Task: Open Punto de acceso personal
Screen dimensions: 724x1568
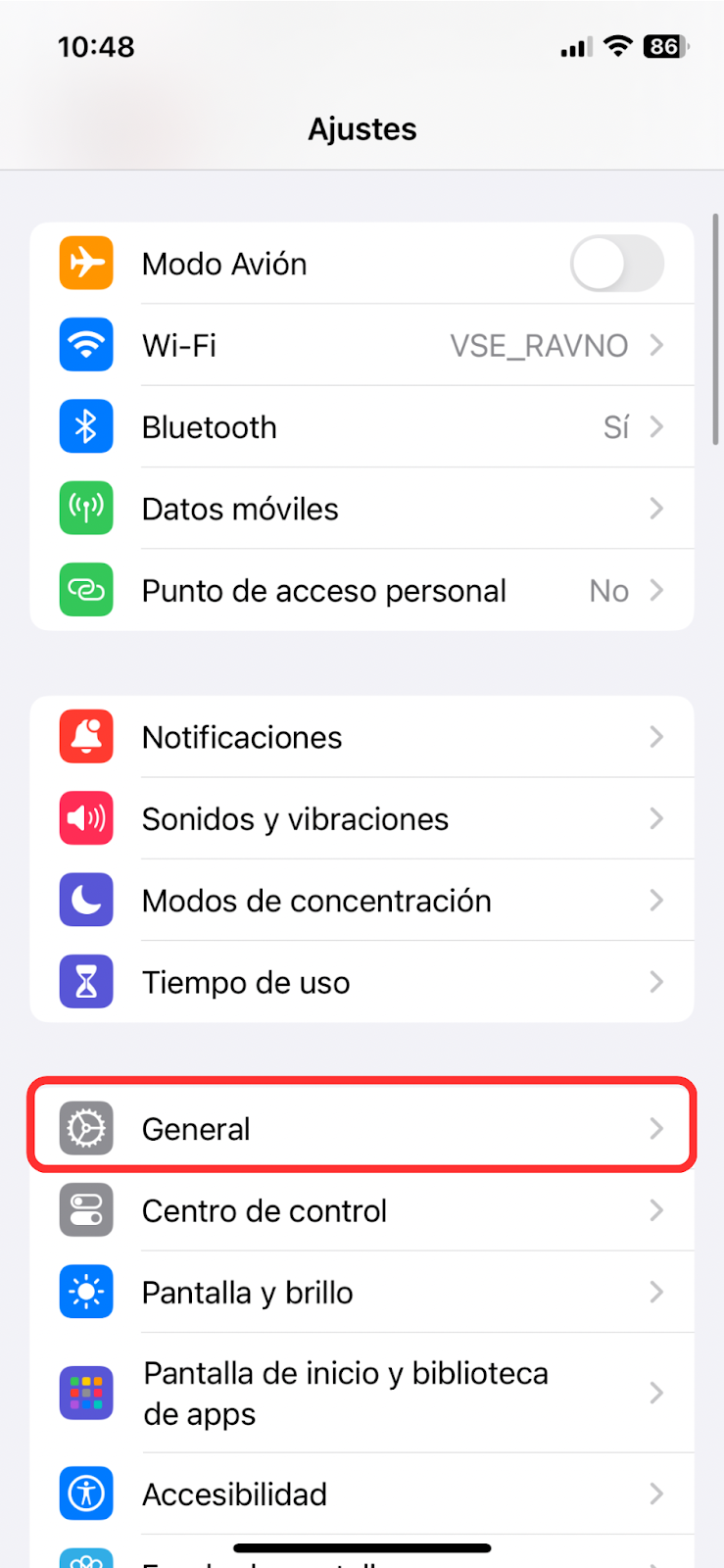Action: pos(362,590)
